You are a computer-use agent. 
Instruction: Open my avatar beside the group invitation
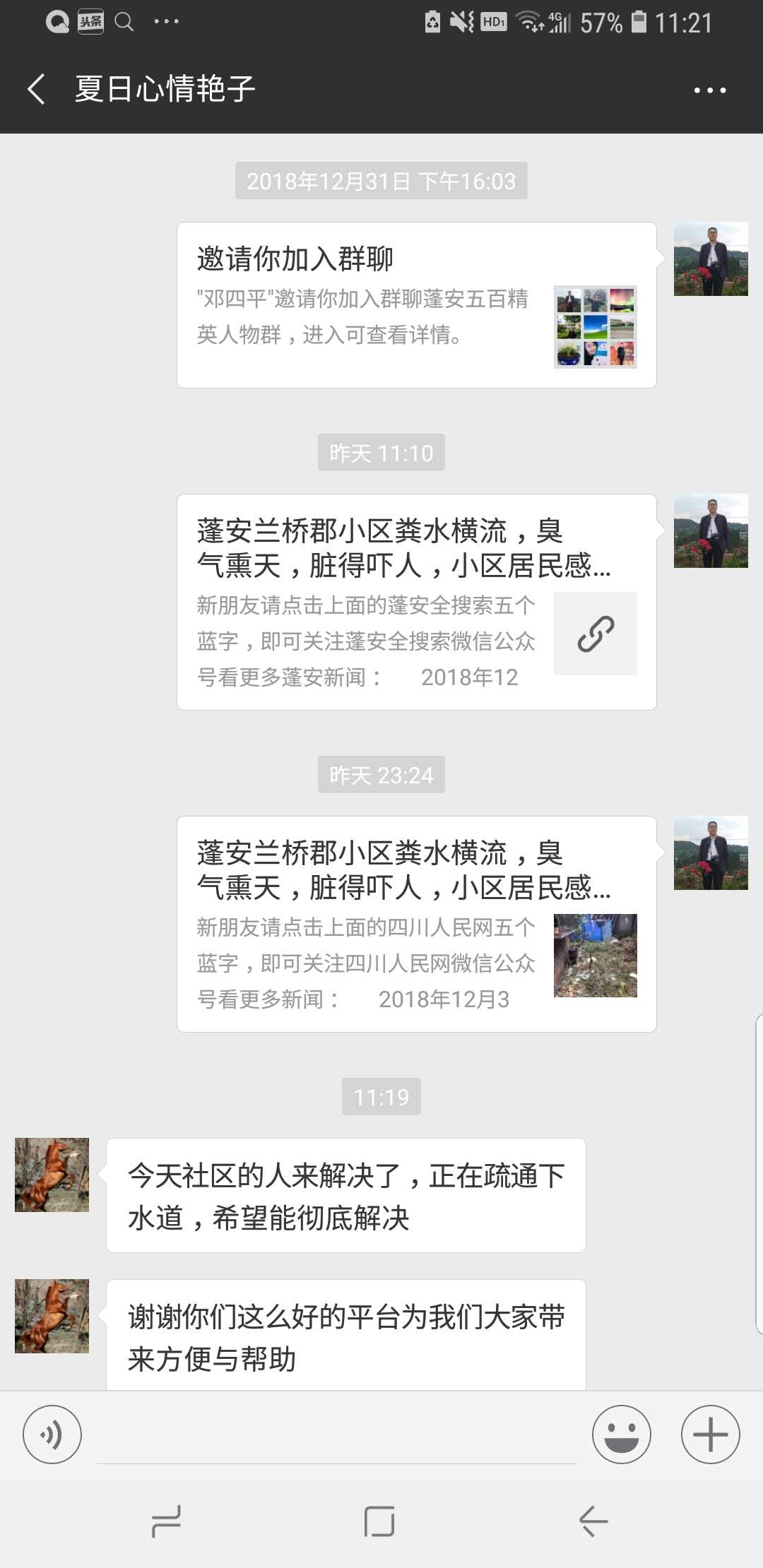pos(711,259)
